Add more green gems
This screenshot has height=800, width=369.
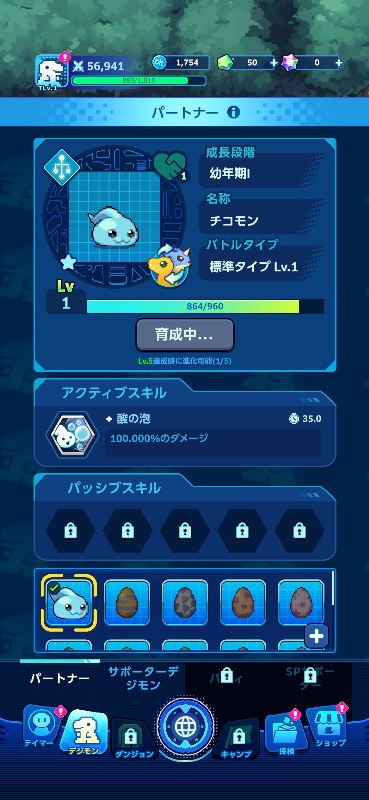point(274,63)
